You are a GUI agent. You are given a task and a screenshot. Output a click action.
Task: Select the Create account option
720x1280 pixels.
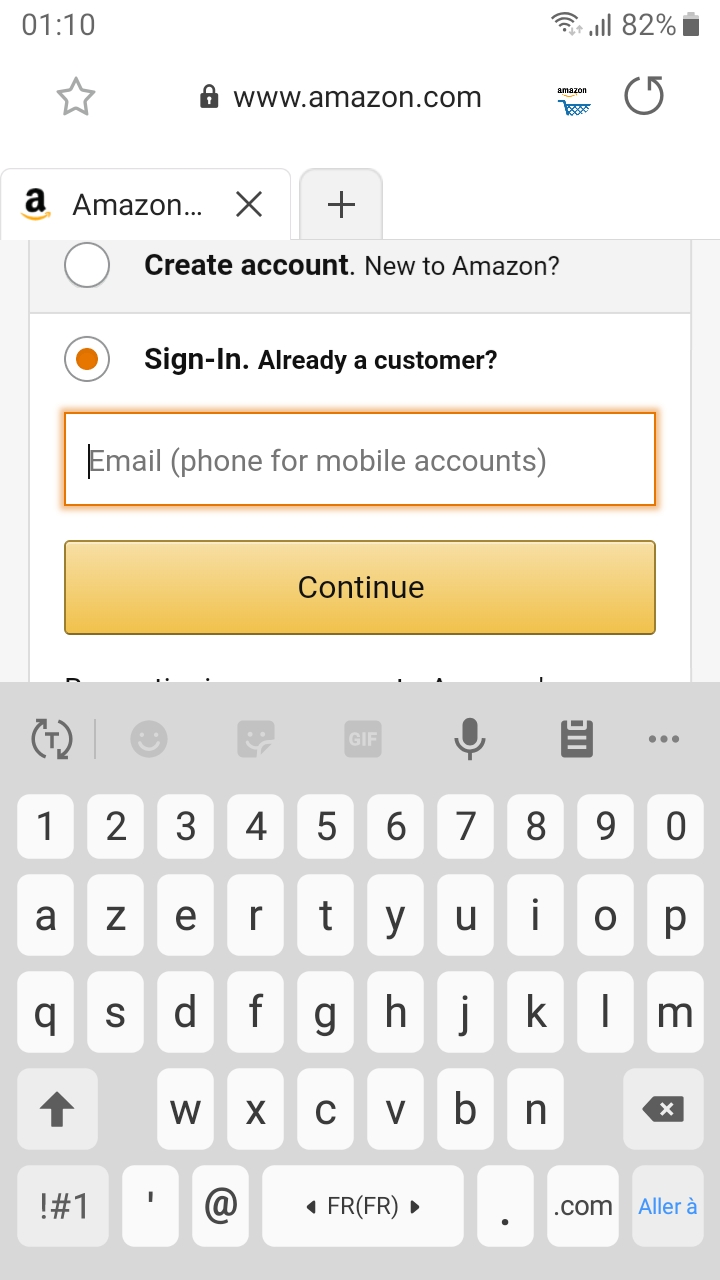coord(87,266)
